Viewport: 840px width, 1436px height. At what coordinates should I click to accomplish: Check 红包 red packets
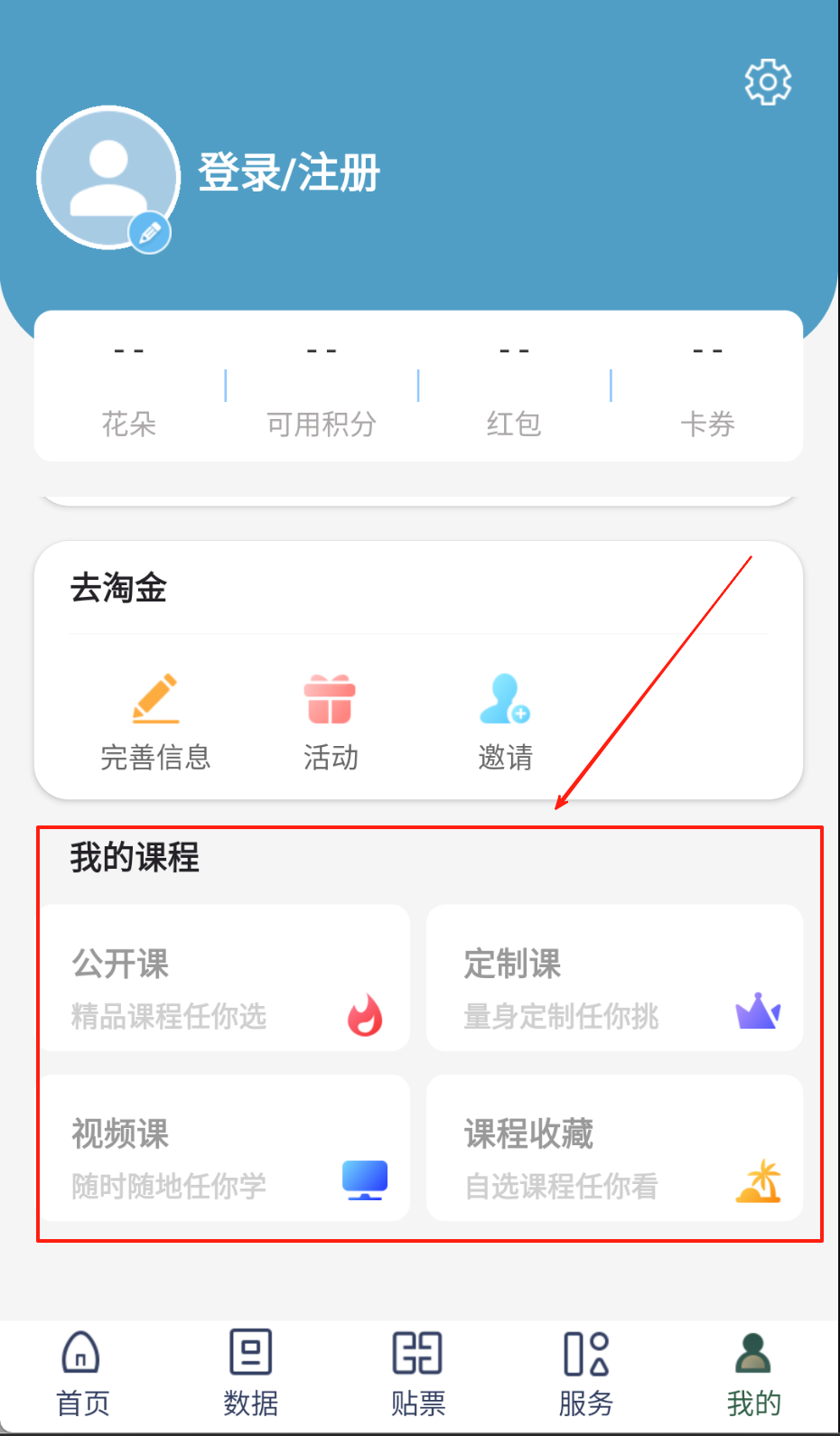coord(514,387)
